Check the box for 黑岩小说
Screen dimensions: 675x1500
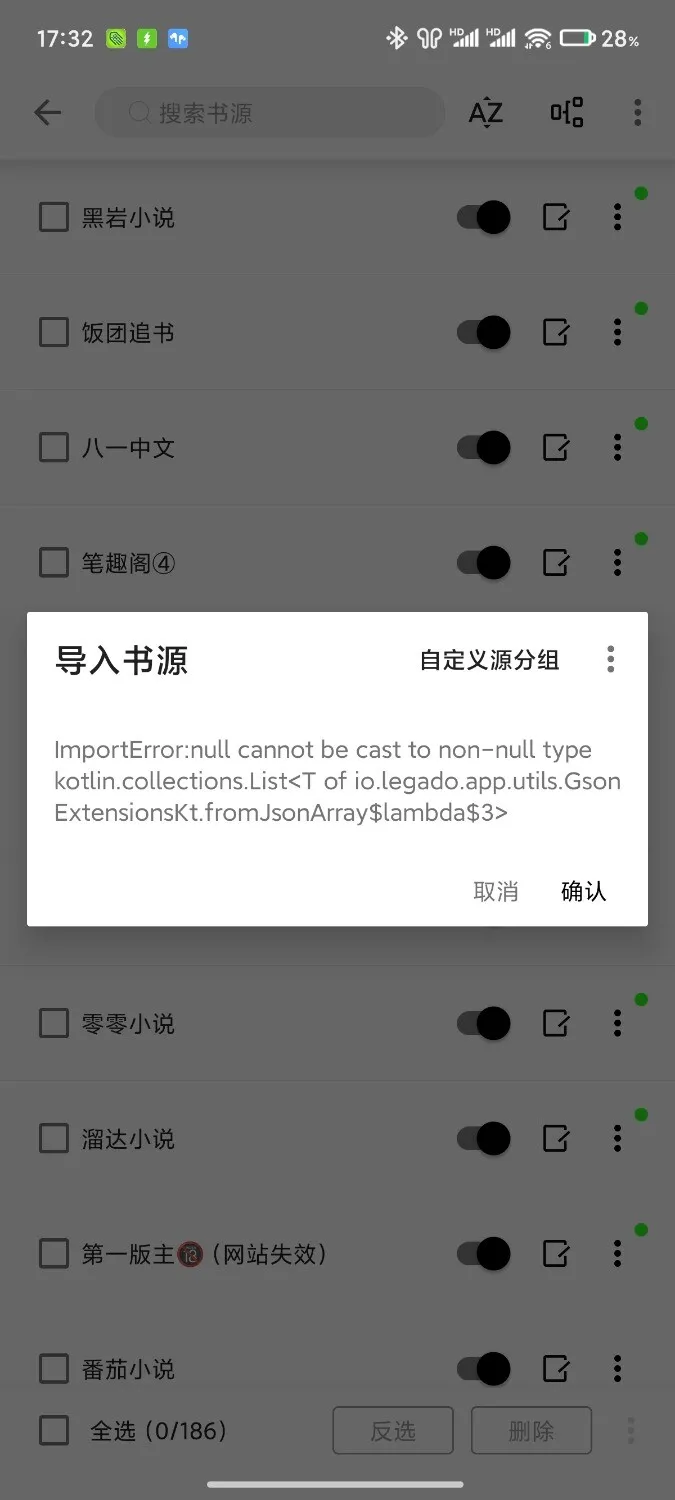[x=54, y=217]
